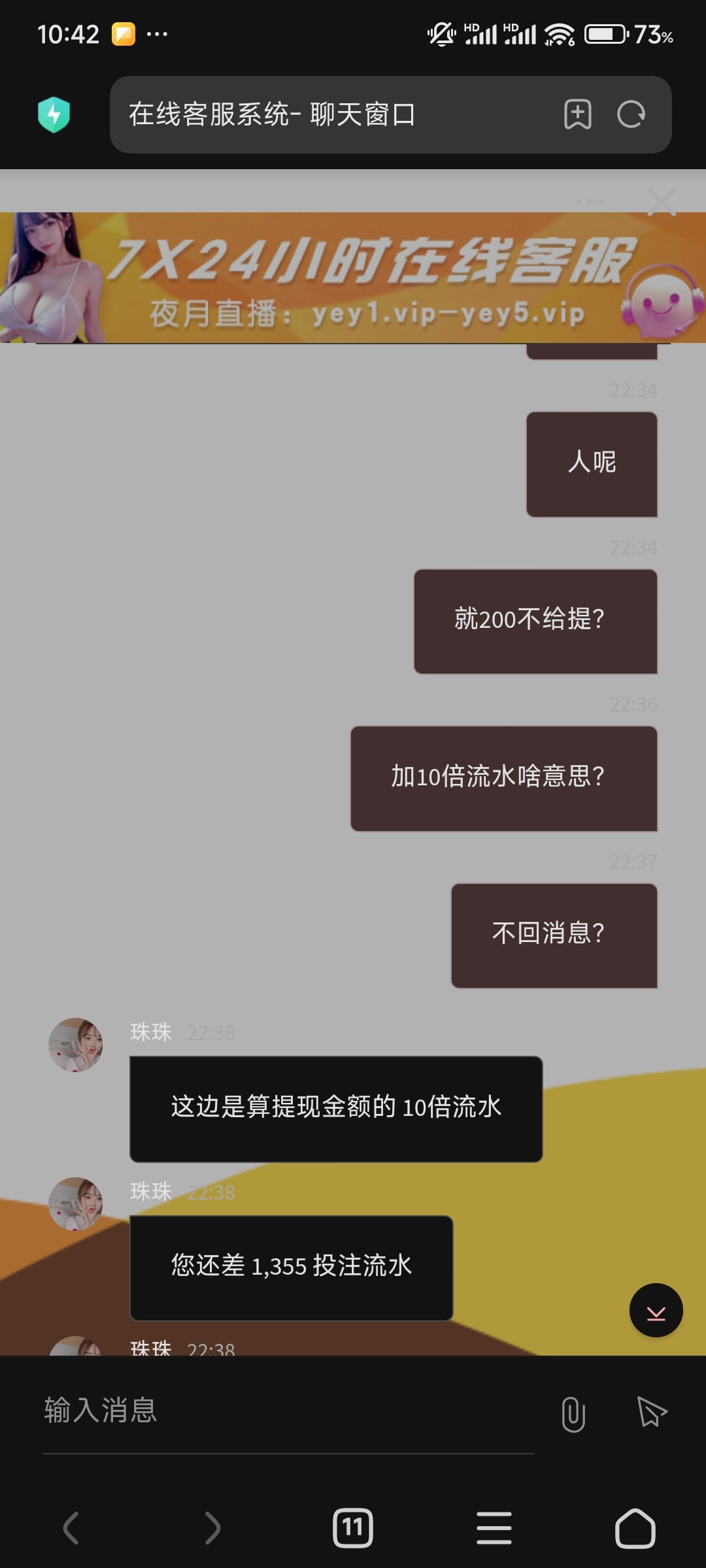Screen dimensions: 706x1568
Task: Go forward to the next page
Action: pos(212,1527)
